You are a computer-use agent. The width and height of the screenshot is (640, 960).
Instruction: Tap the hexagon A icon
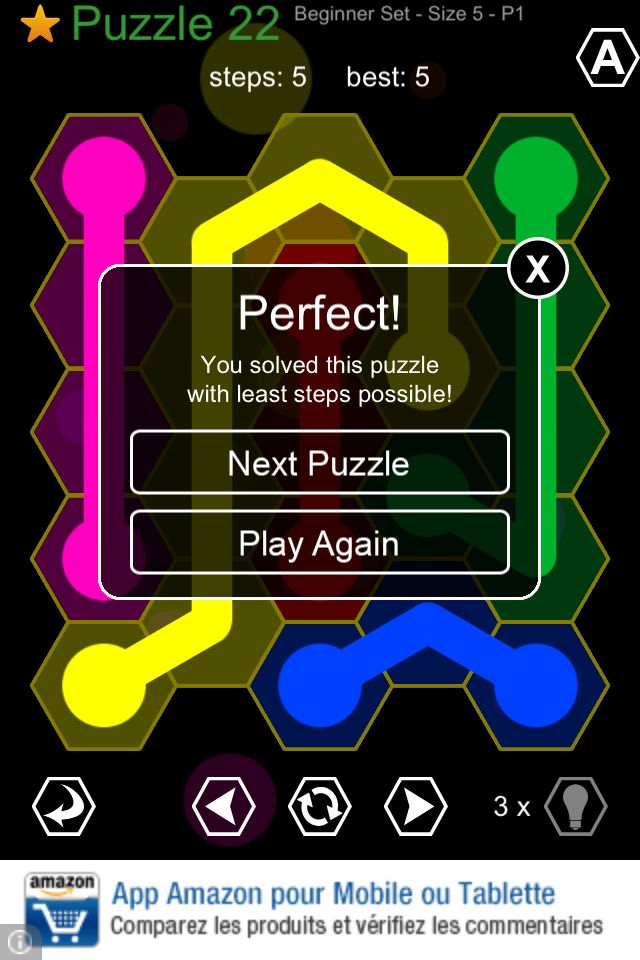607,59
